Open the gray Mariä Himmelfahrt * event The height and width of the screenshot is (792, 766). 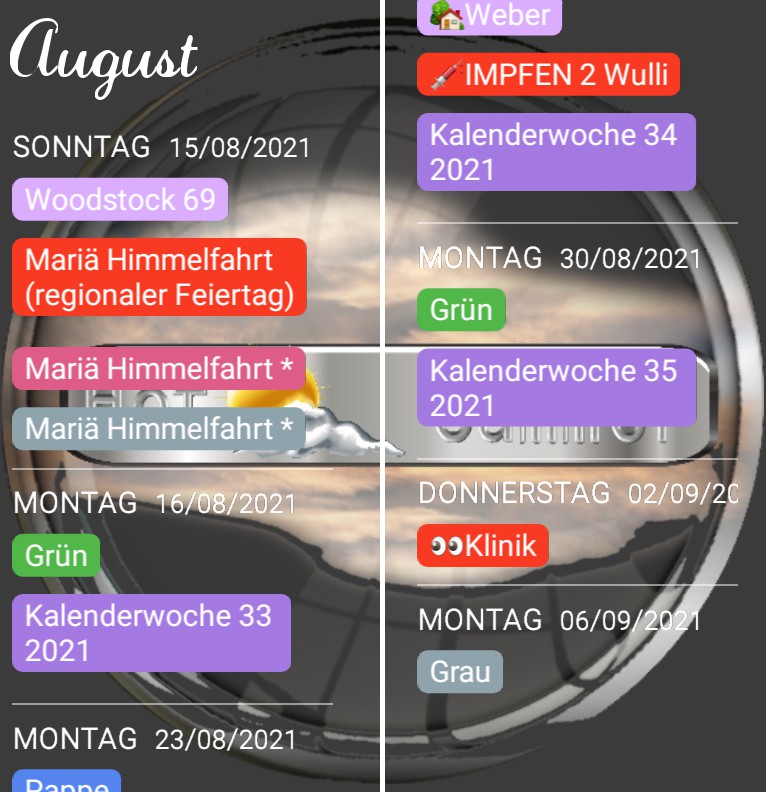(159, 429)
